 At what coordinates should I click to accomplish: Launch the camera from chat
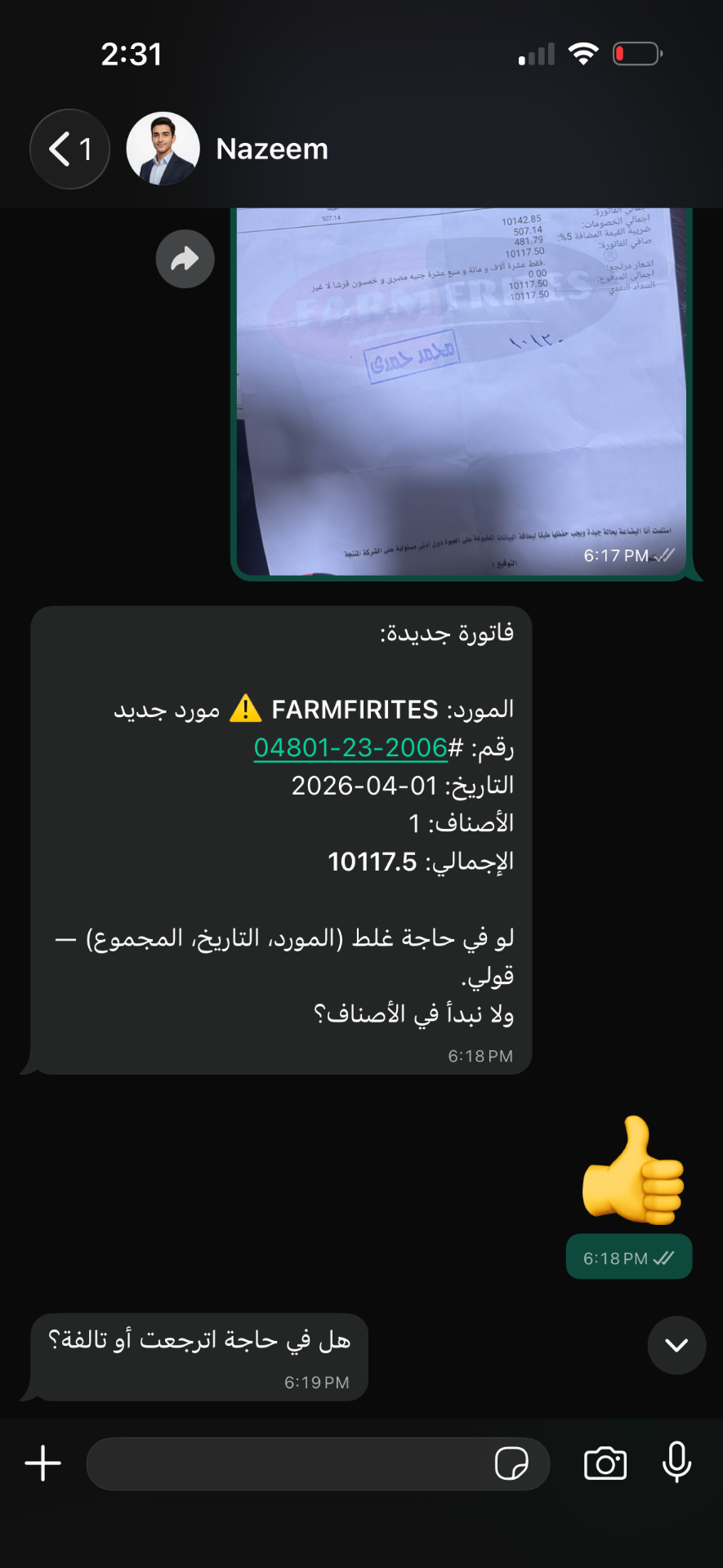(x=605, y=1463)
